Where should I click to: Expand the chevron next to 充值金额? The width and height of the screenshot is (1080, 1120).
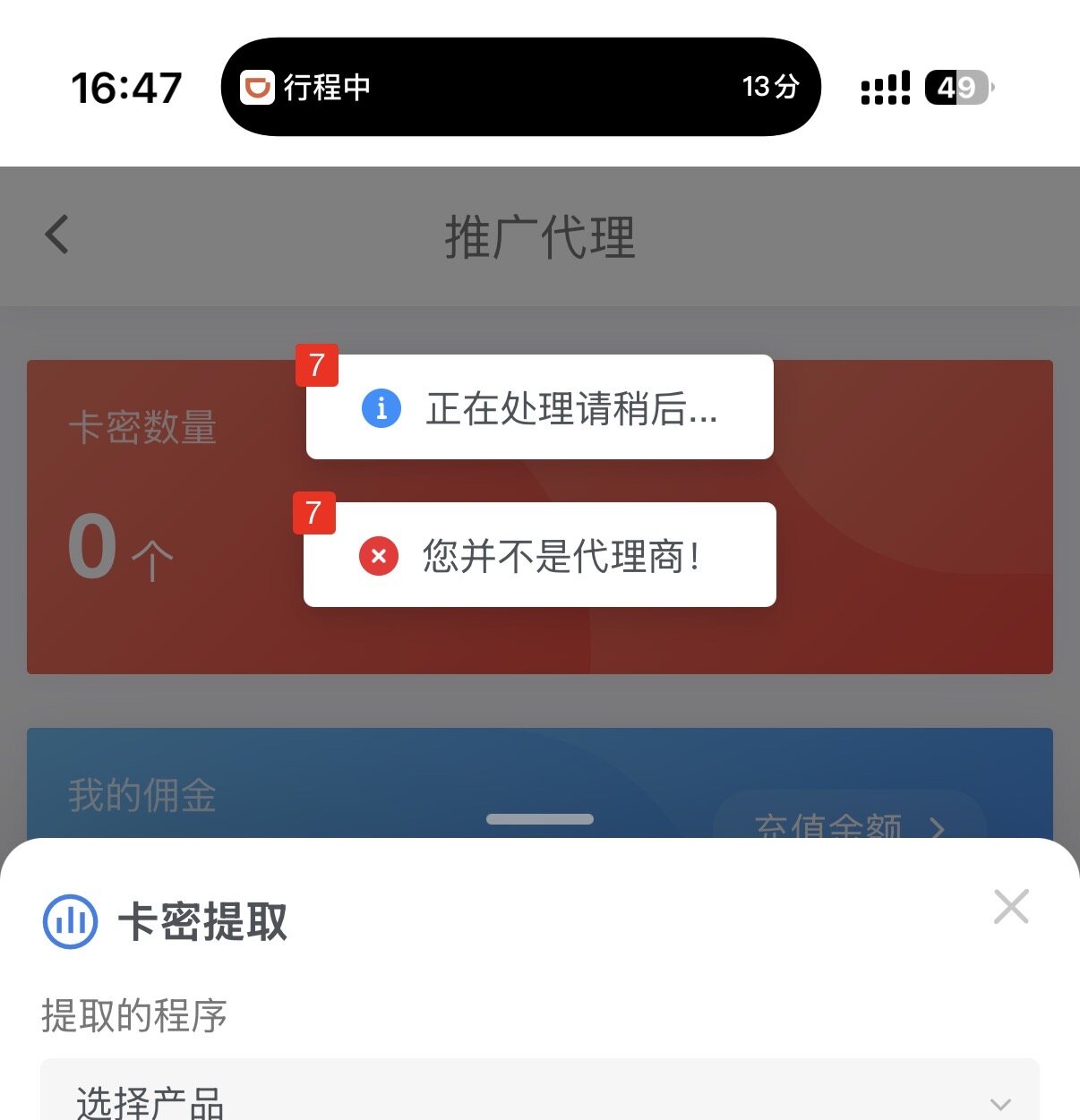[937, 829]
